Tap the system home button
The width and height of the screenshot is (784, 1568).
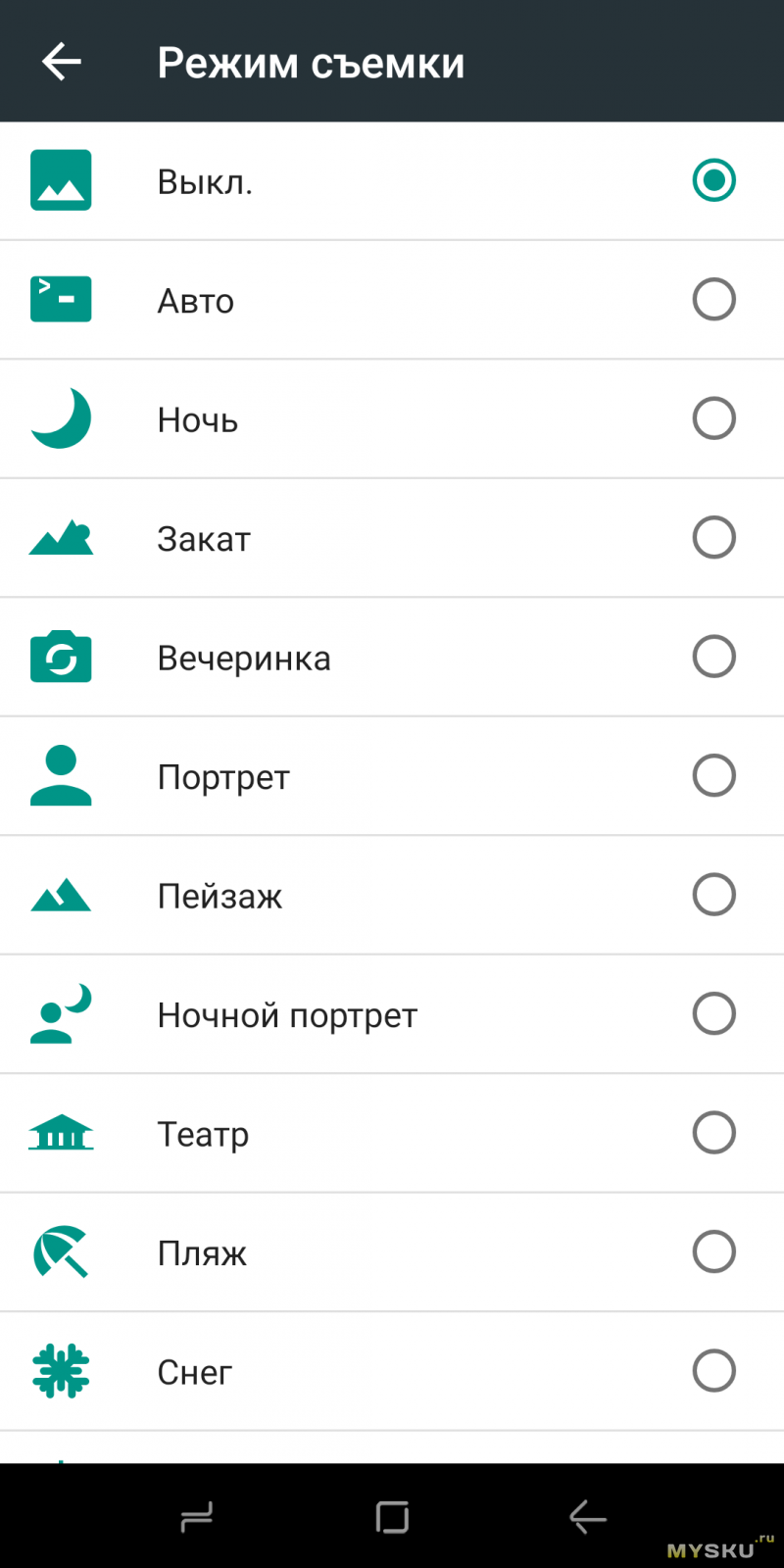[x=392, y=1517]
